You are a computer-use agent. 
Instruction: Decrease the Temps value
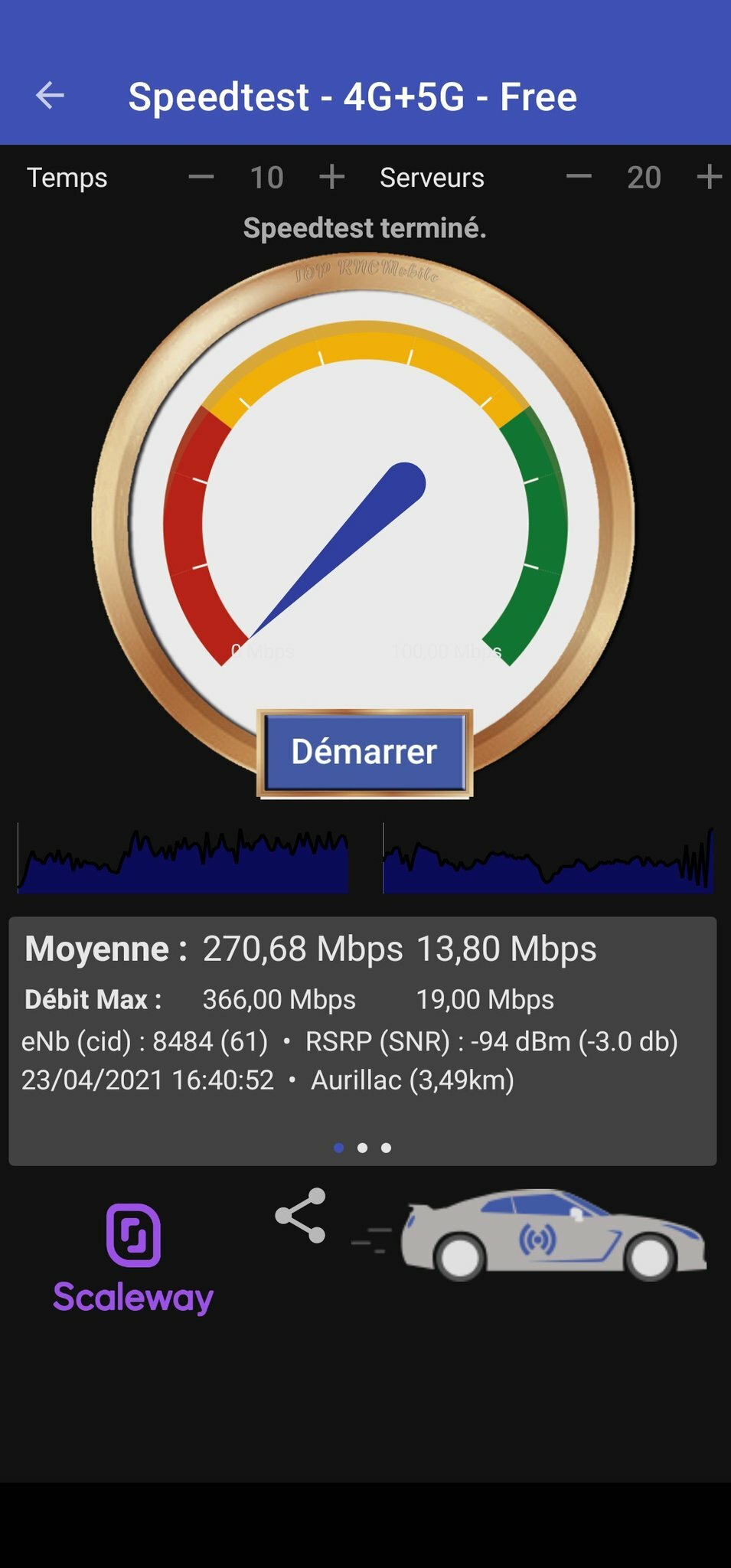201,178
